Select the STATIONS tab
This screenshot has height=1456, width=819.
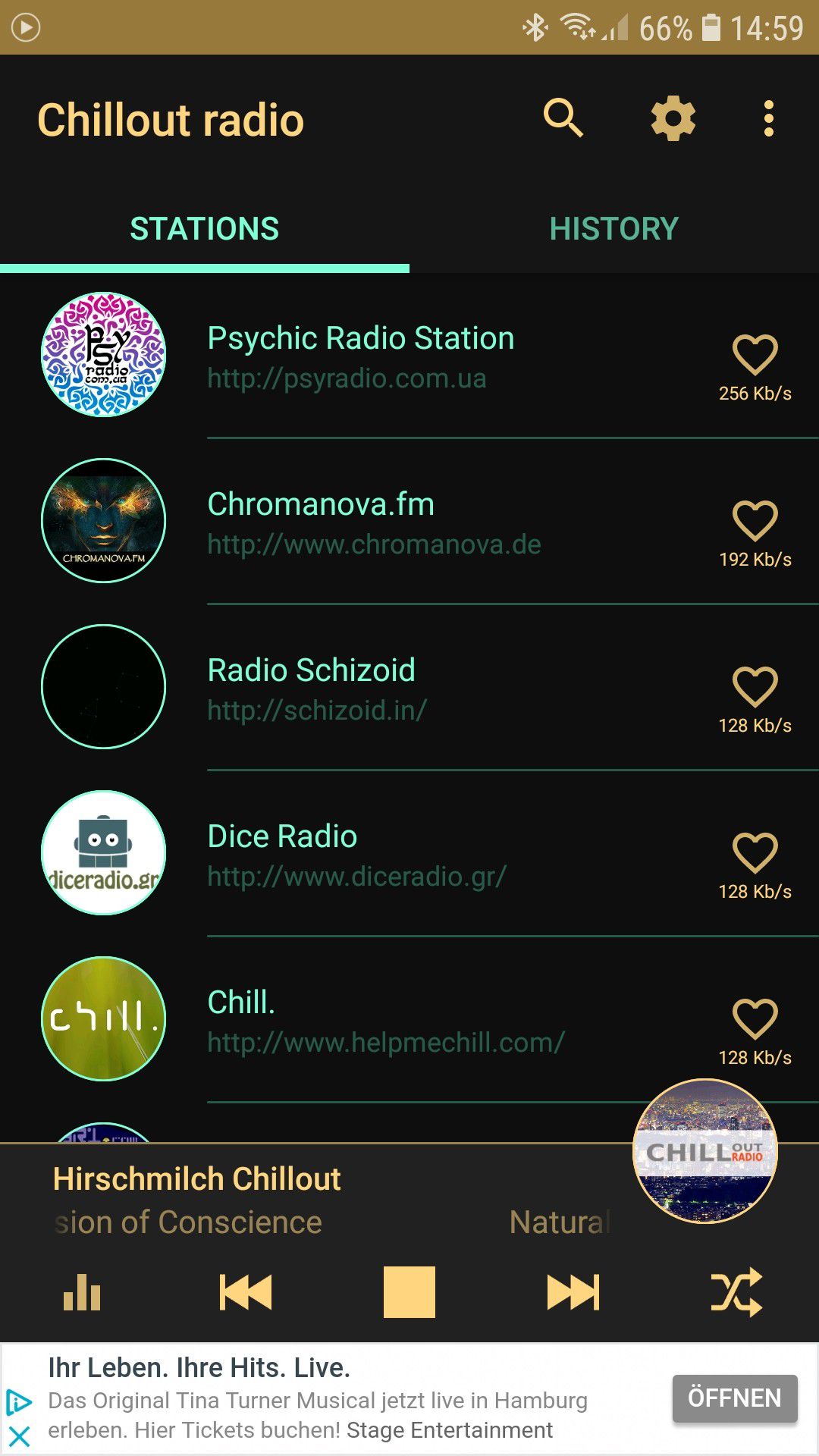click(x=205, y=227)
